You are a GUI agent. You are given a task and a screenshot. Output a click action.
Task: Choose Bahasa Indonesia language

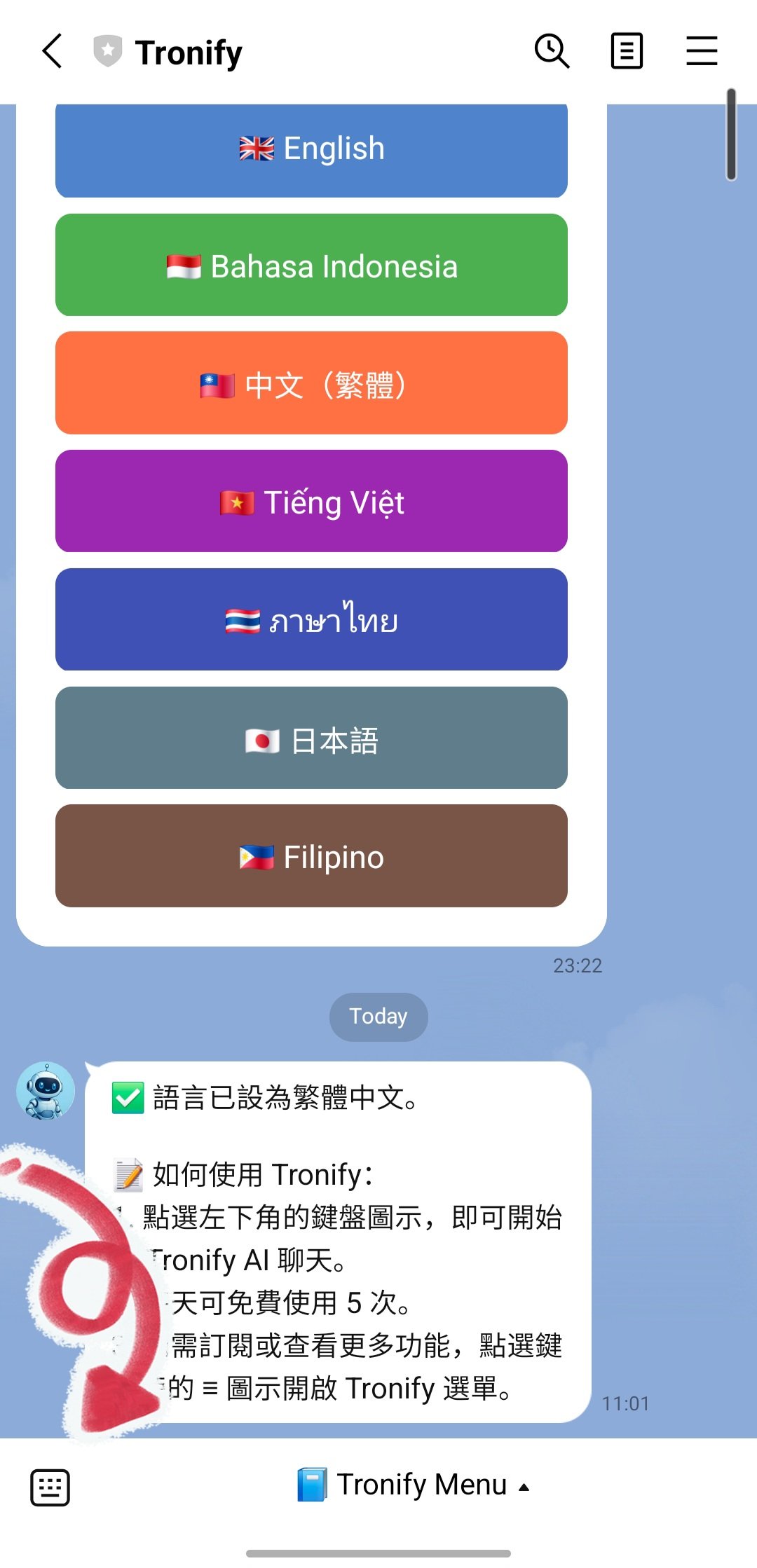click(x=311, y=266)
